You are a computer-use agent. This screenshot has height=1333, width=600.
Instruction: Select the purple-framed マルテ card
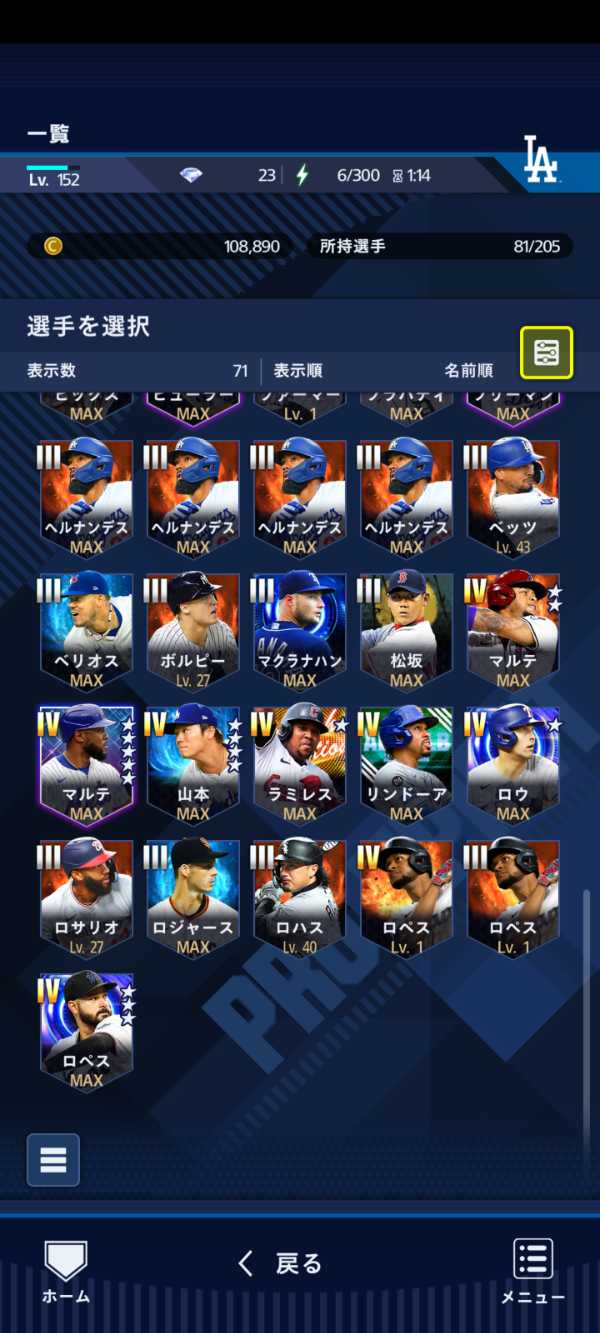[x=87, y=763]
